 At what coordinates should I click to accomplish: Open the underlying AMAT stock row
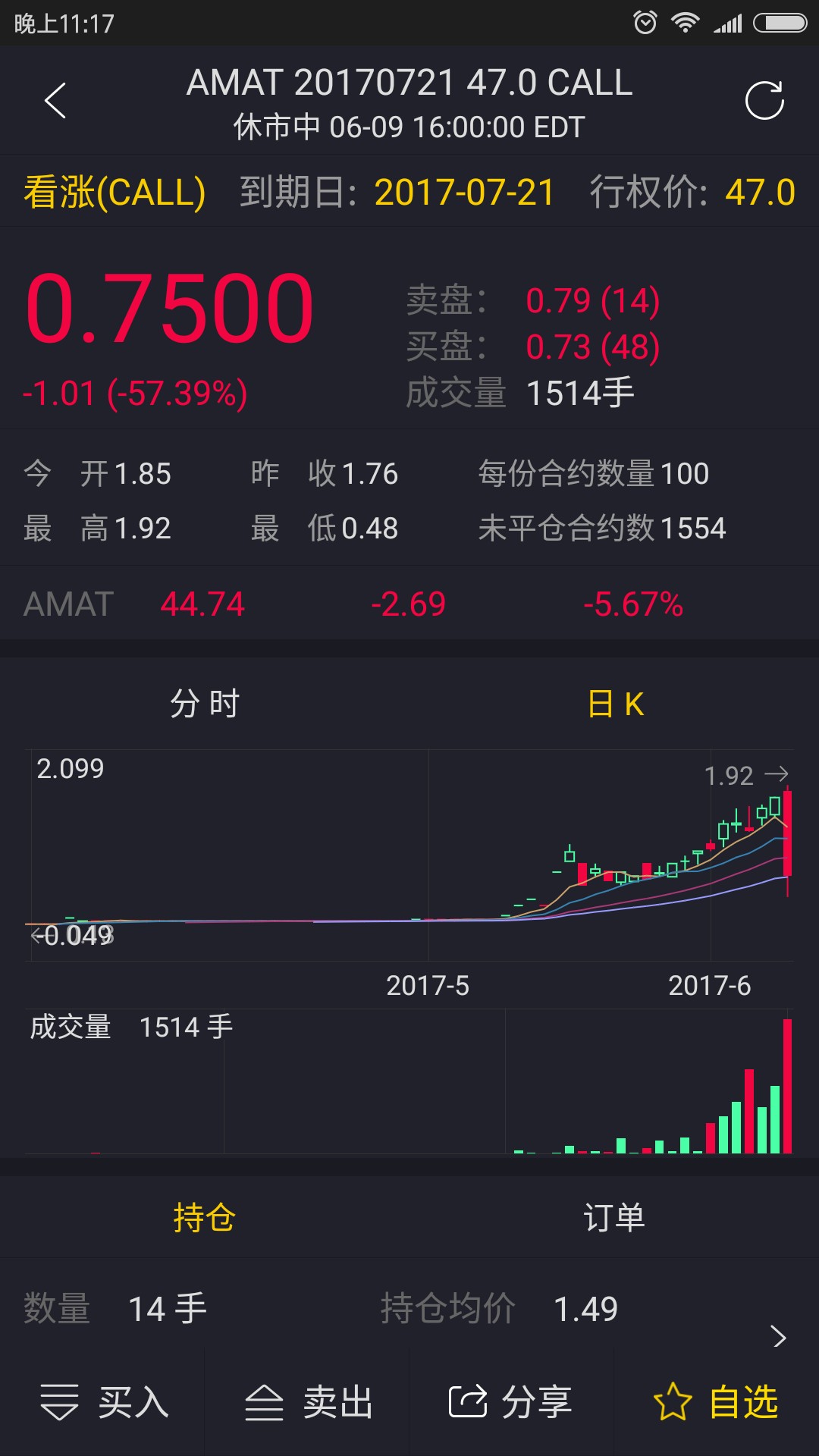point(409,604)
